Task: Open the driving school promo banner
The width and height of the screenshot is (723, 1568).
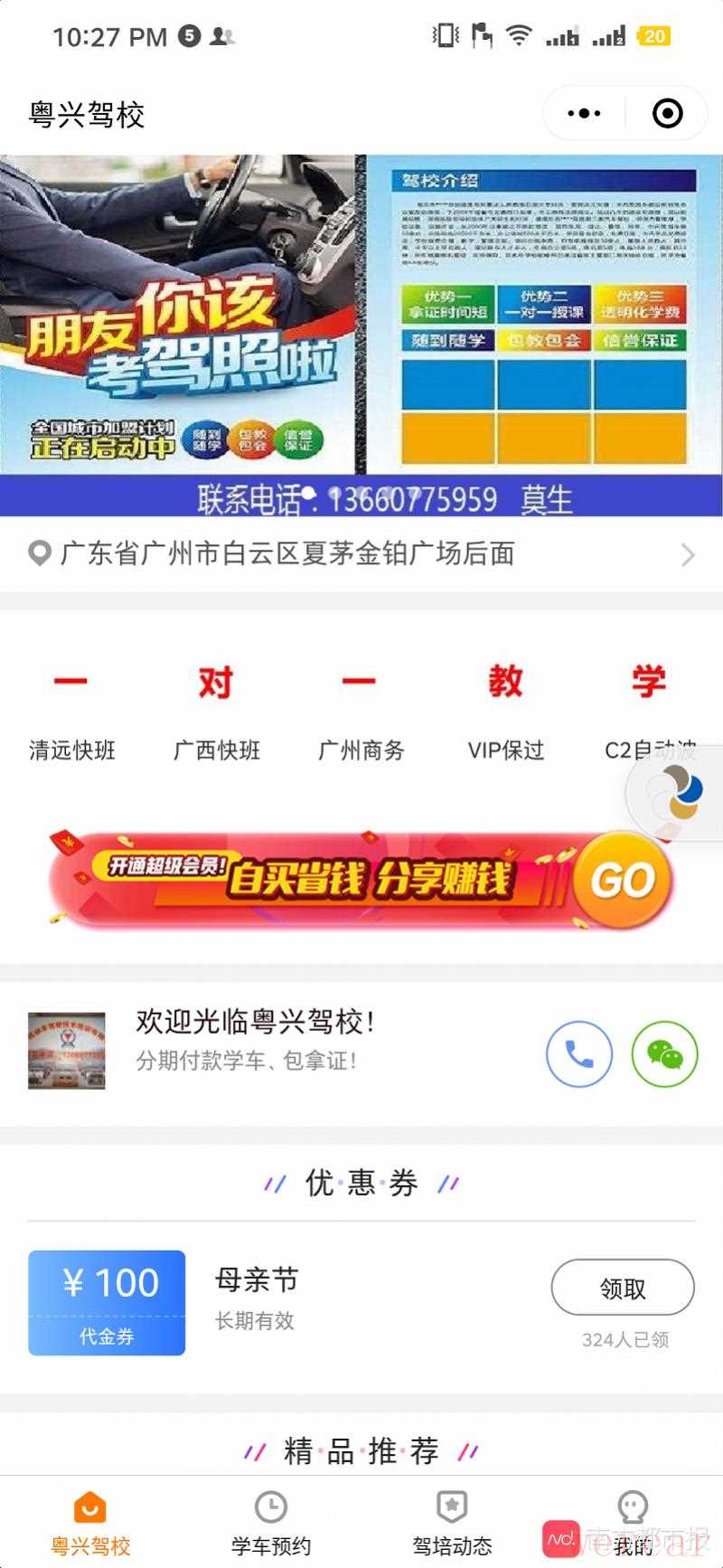Action: pyautogui.click(x=361, y=335)
